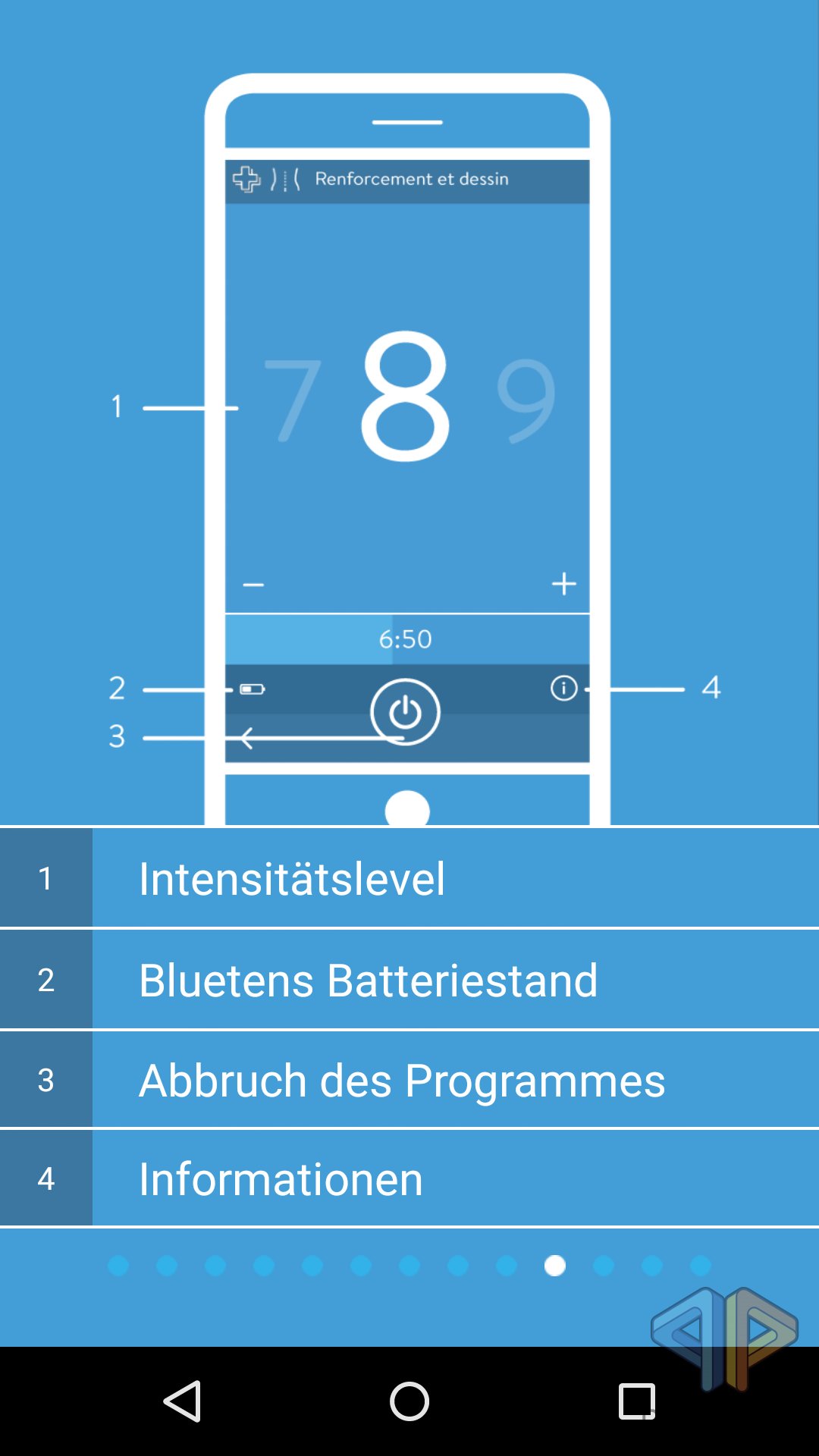Tap the white current-page indicator dot
This screenshot has height=1456, width=819.
coord(555,1266)
